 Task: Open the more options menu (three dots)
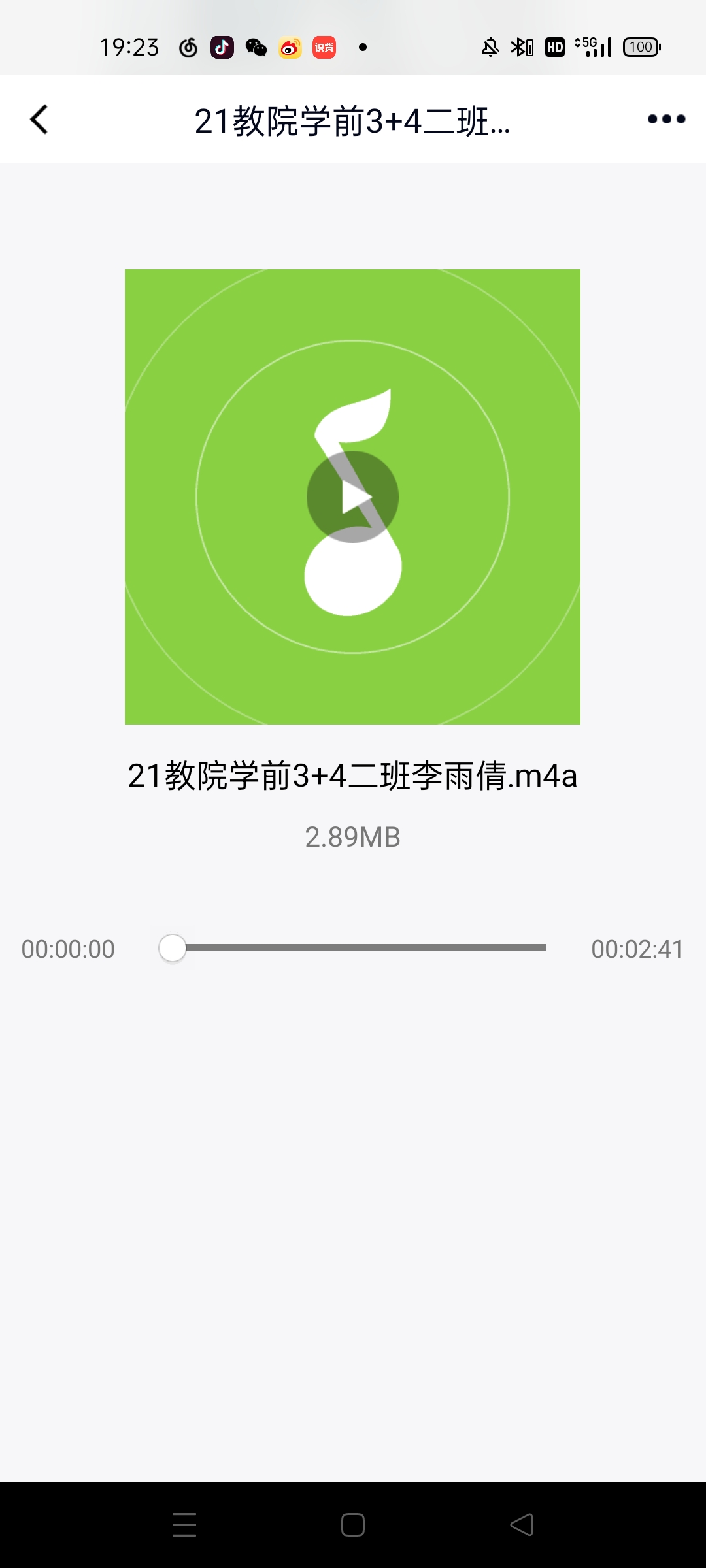666,119
